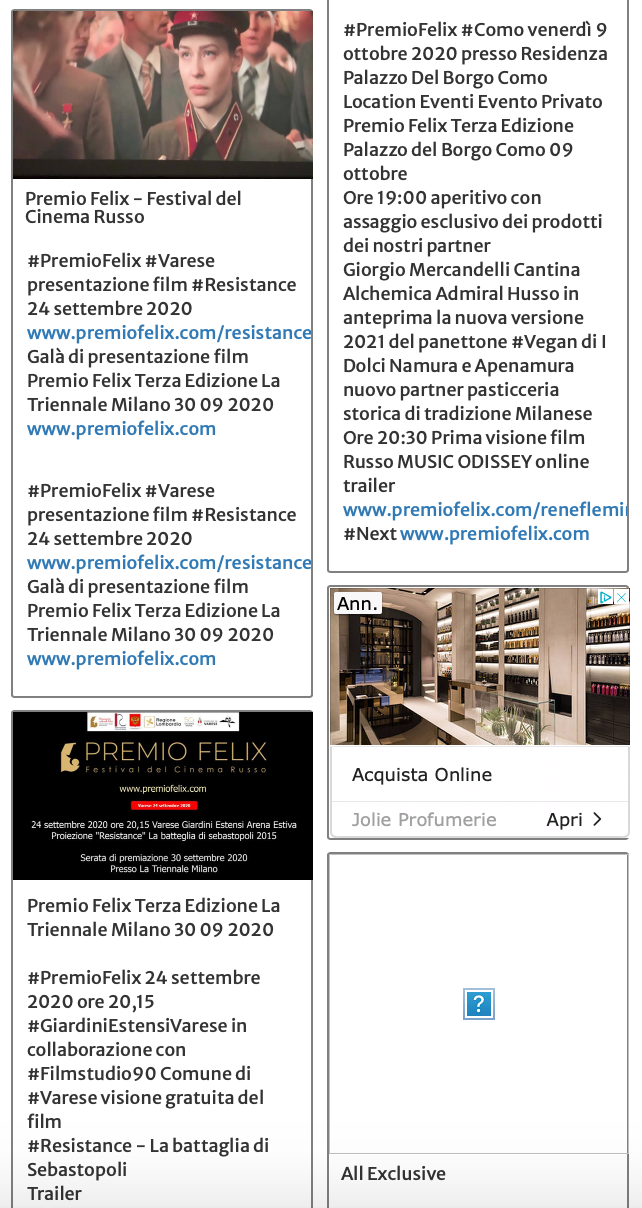Open the first www.premiofelix.com/resistance link
642x1208 pixels.
[x=168, y=333]
